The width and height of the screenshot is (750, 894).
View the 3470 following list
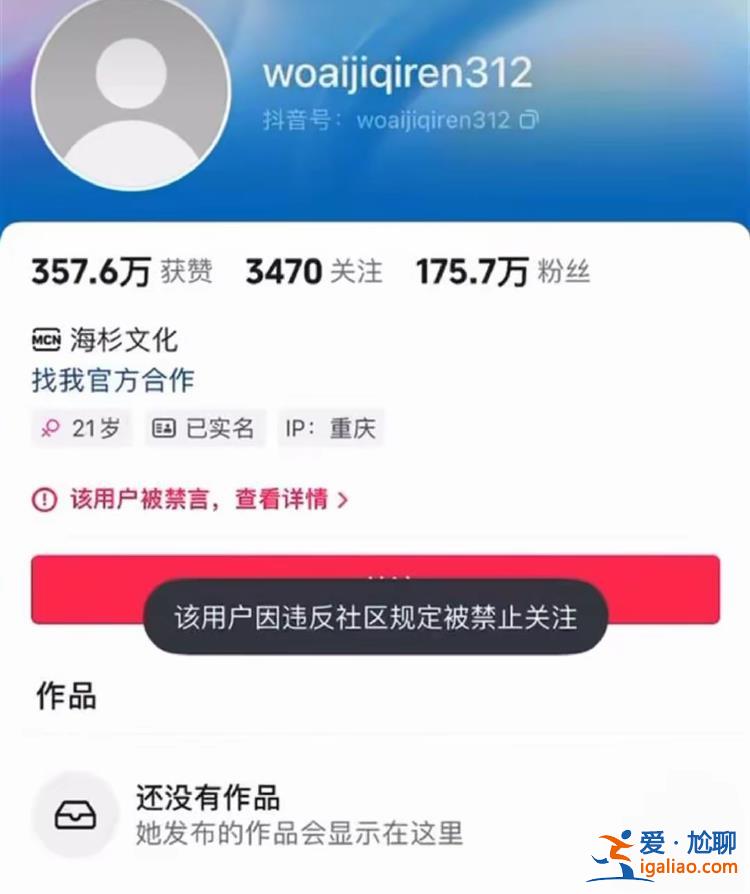[x=313, y=272]
